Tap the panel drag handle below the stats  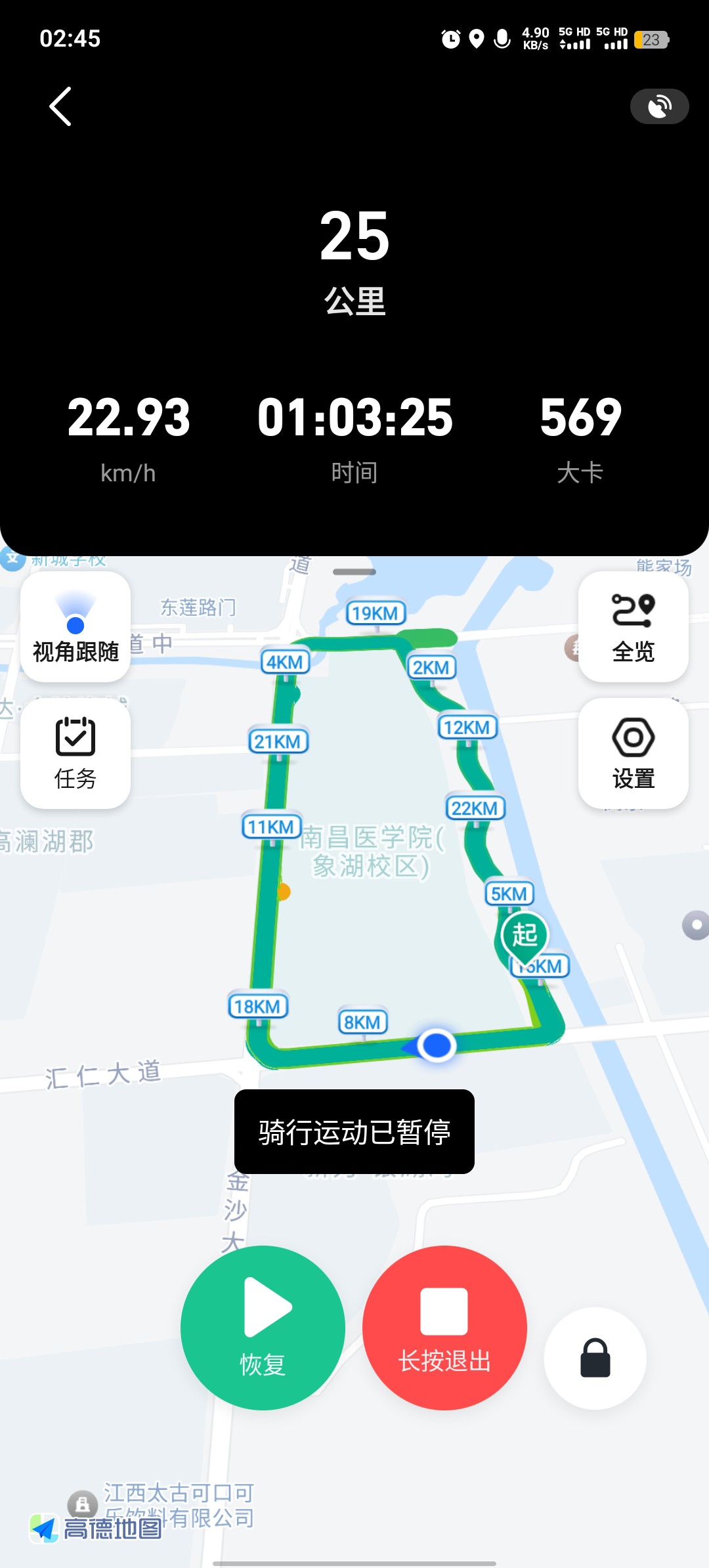[x=354, y=572]
